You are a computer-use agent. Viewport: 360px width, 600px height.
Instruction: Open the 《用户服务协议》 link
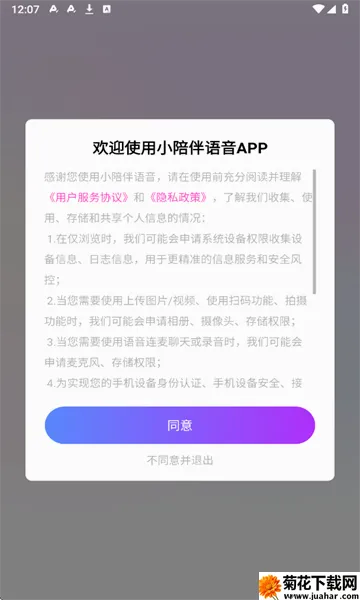click(x=88, y=197)
